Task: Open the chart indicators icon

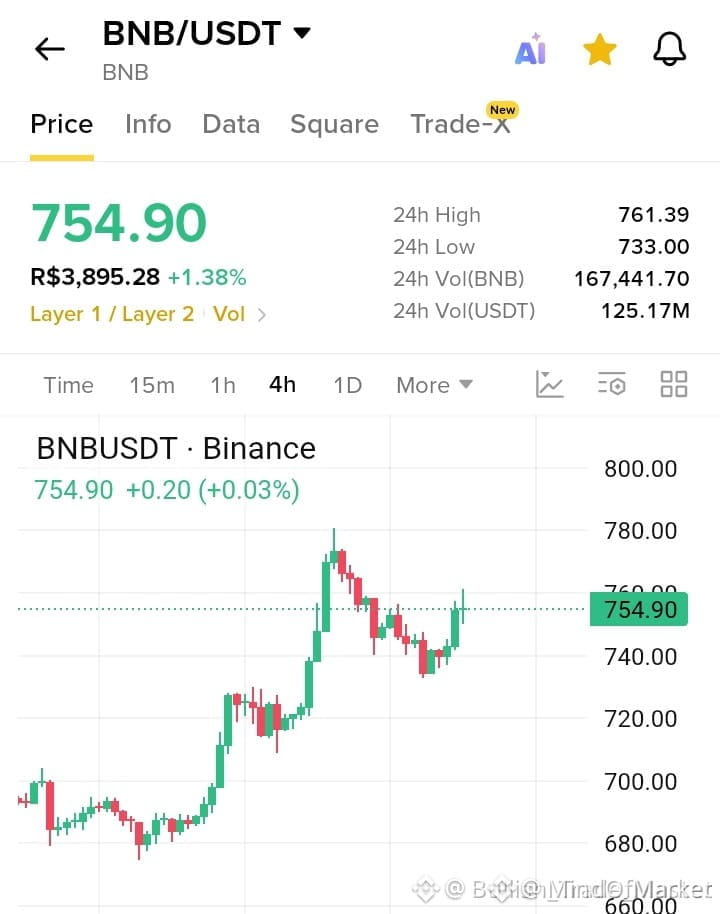Action: [x=549, y=384]
